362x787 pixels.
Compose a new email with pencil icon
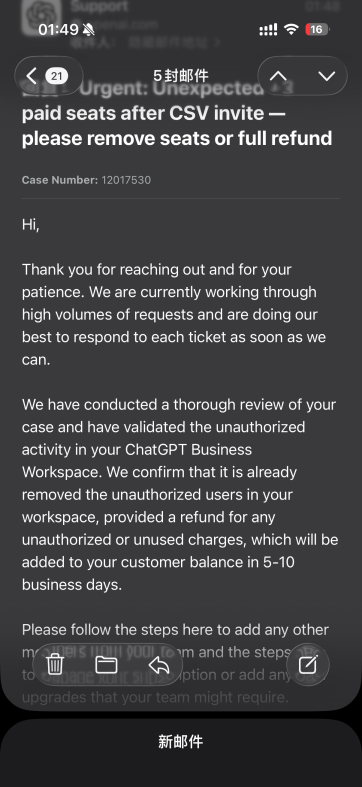pos(308,665)
